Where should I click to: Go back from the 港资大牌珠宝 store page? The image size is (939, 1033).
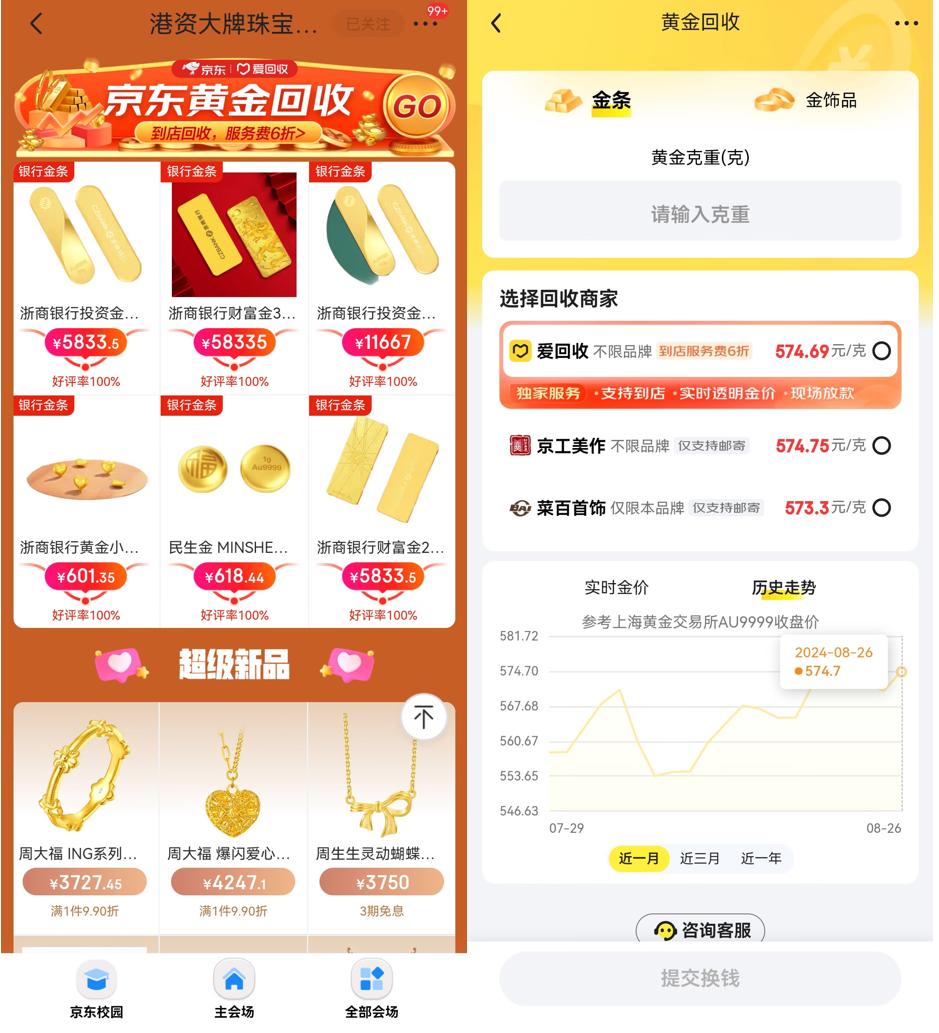coord(37,24)
